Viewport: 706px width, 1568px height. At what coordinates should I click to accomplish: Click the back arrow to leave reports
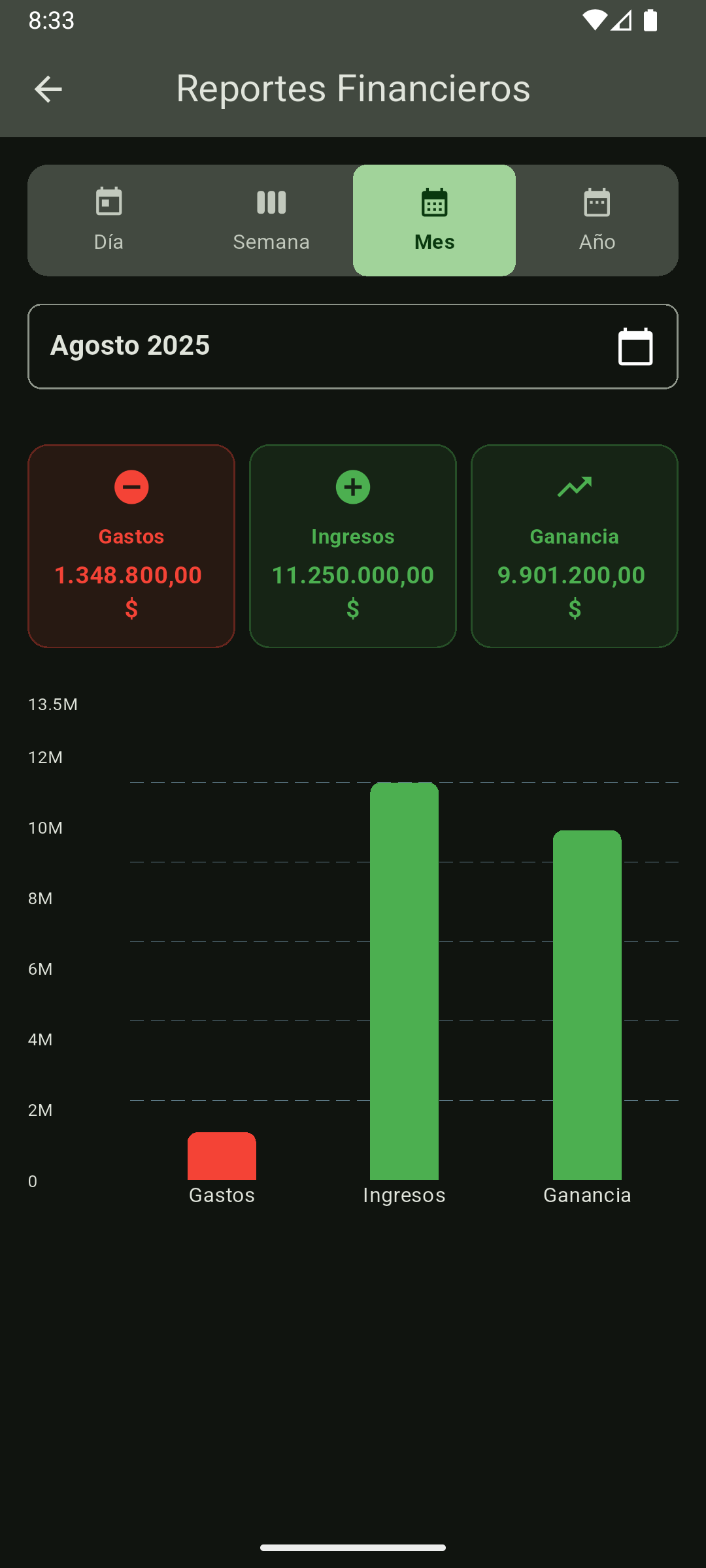pos(48,89)
